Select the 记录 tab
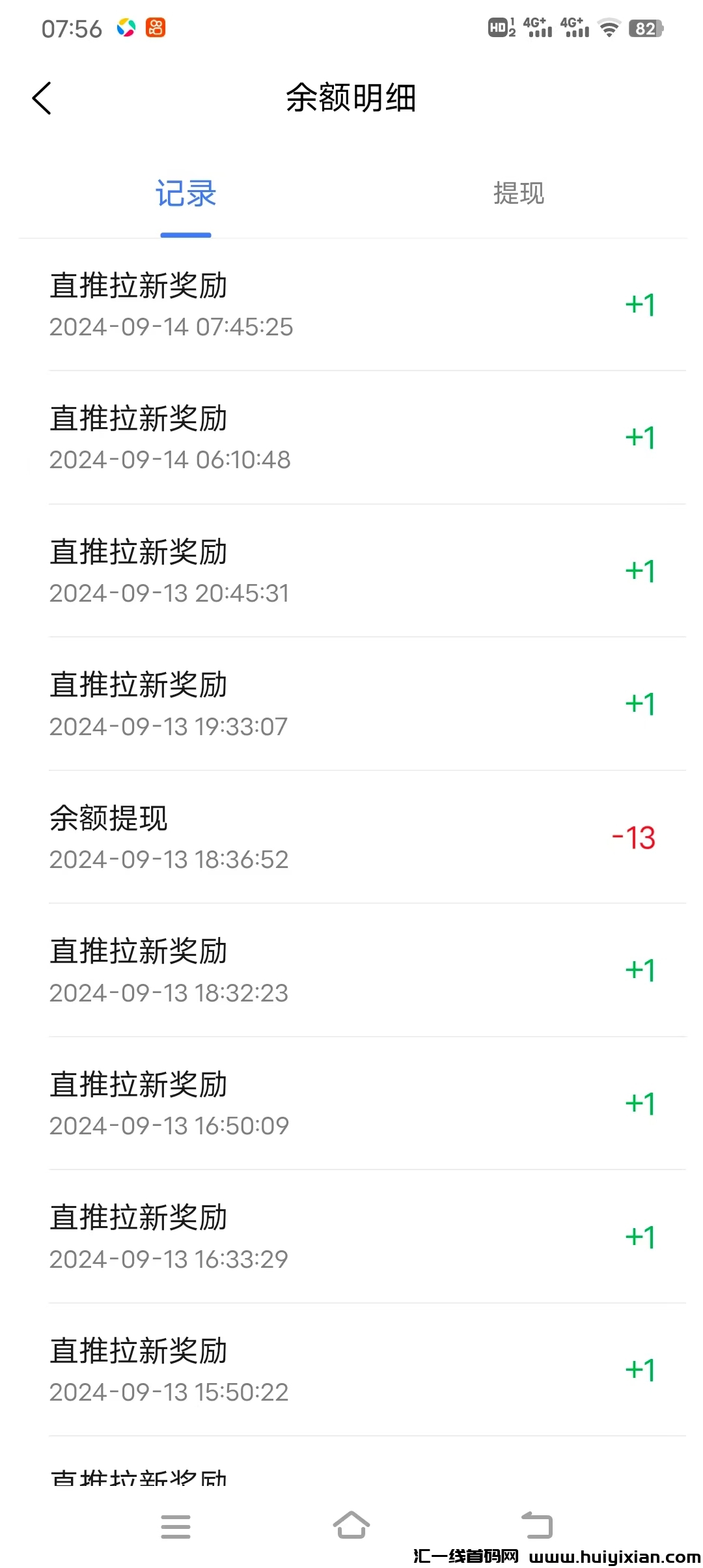The height and width of the screenshot is (1568, 703). tap(186, 193)
